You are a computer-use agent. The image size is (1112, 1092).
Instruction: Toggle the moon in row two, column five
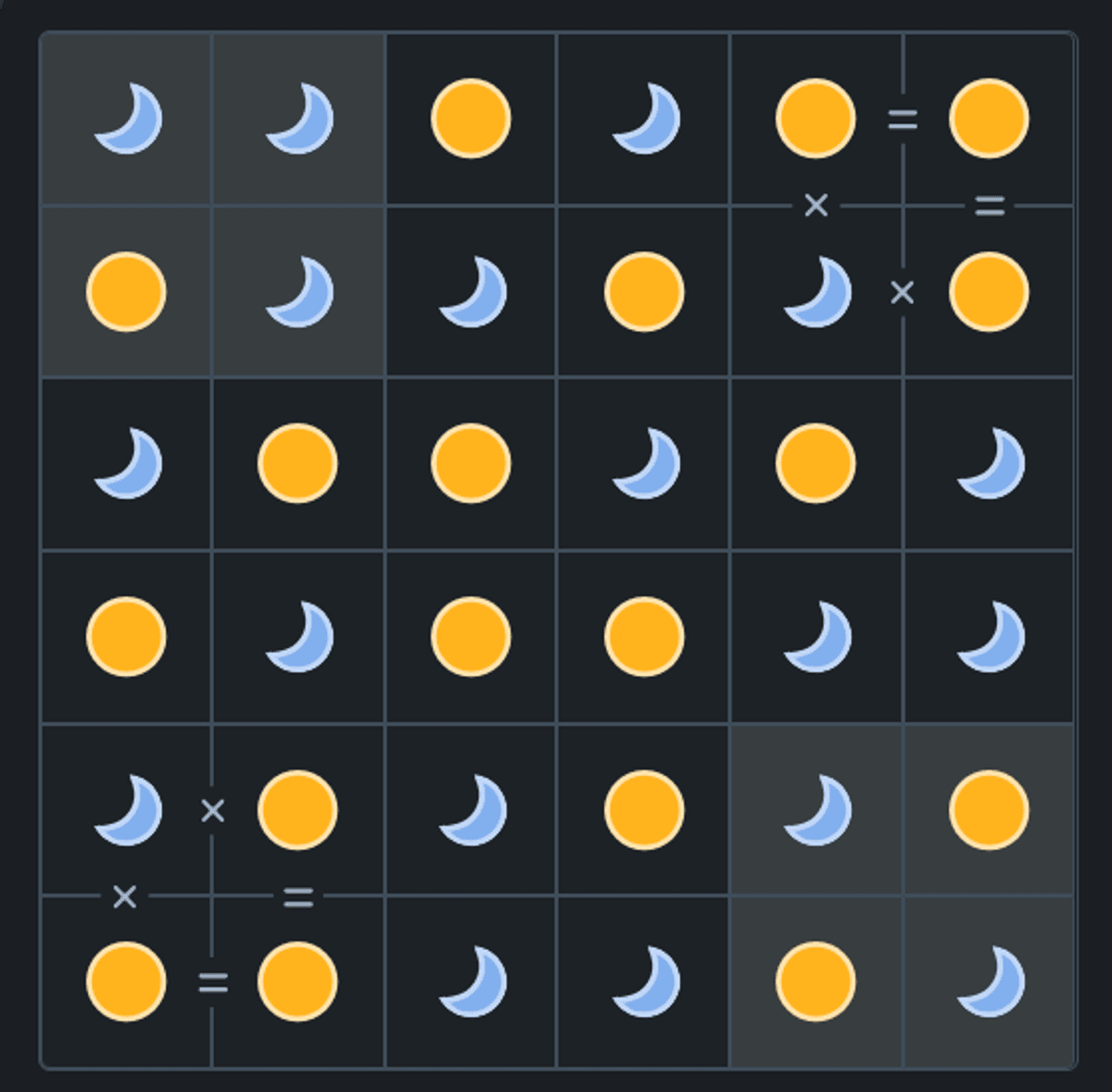coord(815,292)
